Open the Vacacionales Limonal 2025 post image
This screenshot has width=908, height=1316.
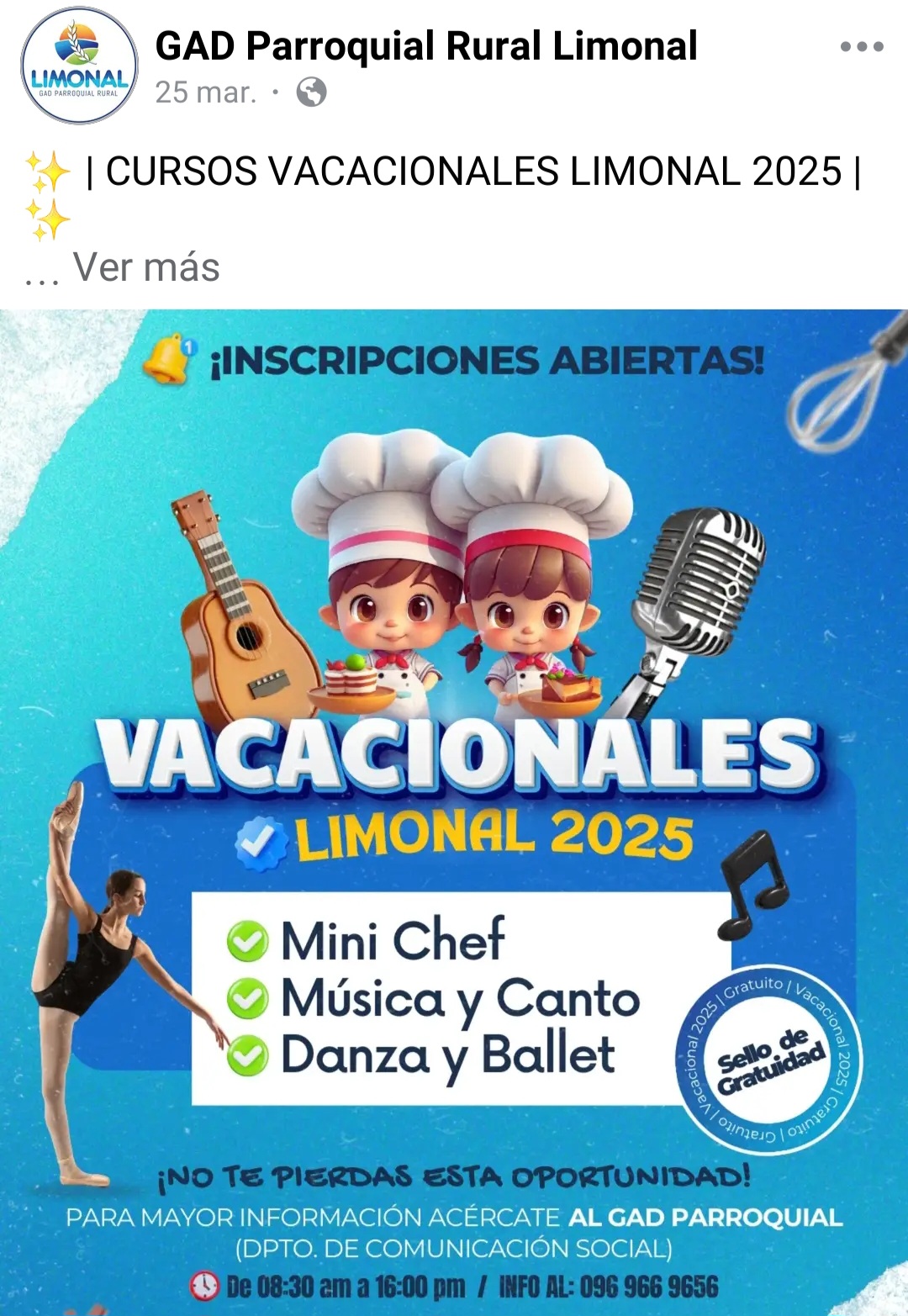coord(454,811)
